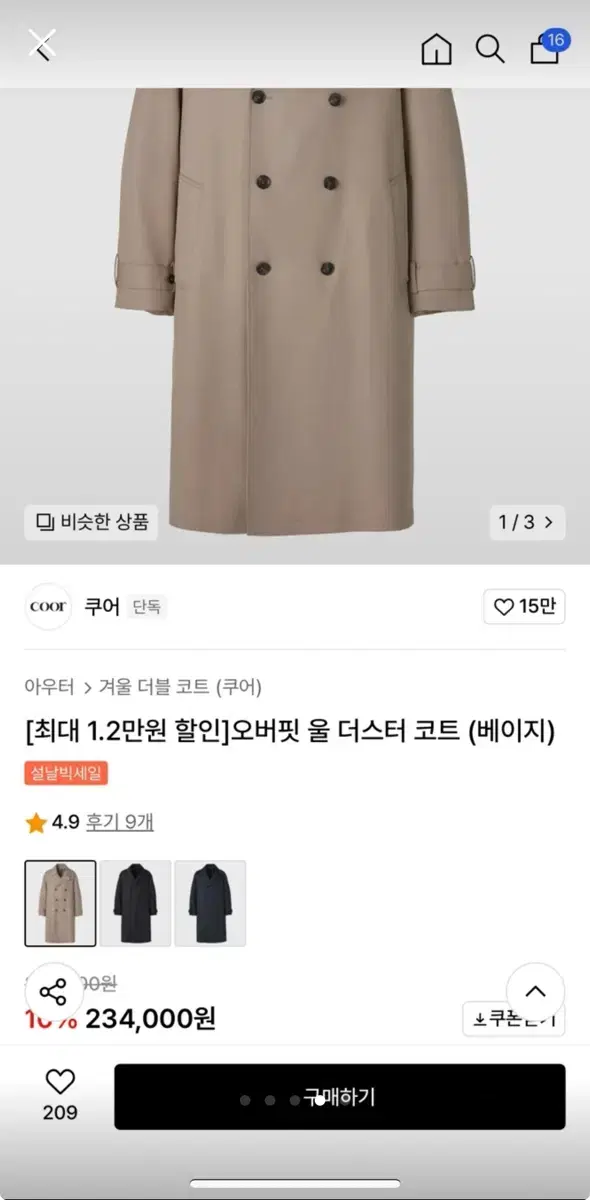
Task: Advance the 1/3 image counter
Action: click(x=531, y=521)
